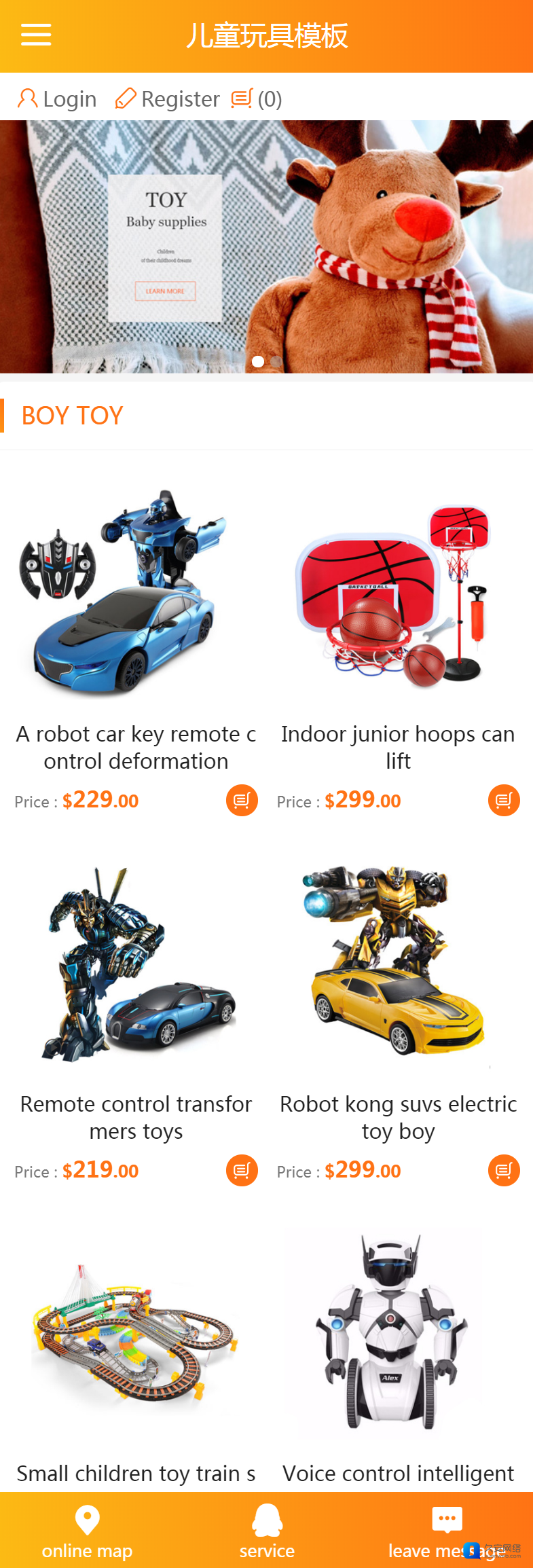Screen dimensions: 533x1568
Task: Add Indoor junior hoops to cart
Action: [504, 801]
